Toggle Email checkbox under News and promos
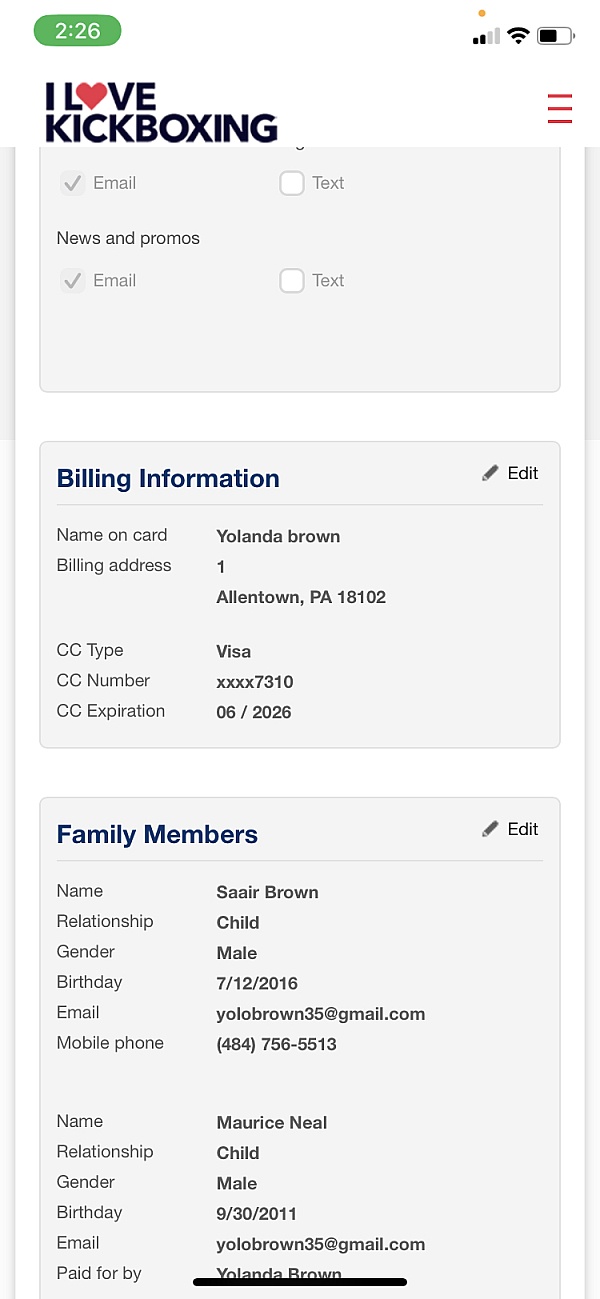Screen dimensions: 600x1299 72,281
